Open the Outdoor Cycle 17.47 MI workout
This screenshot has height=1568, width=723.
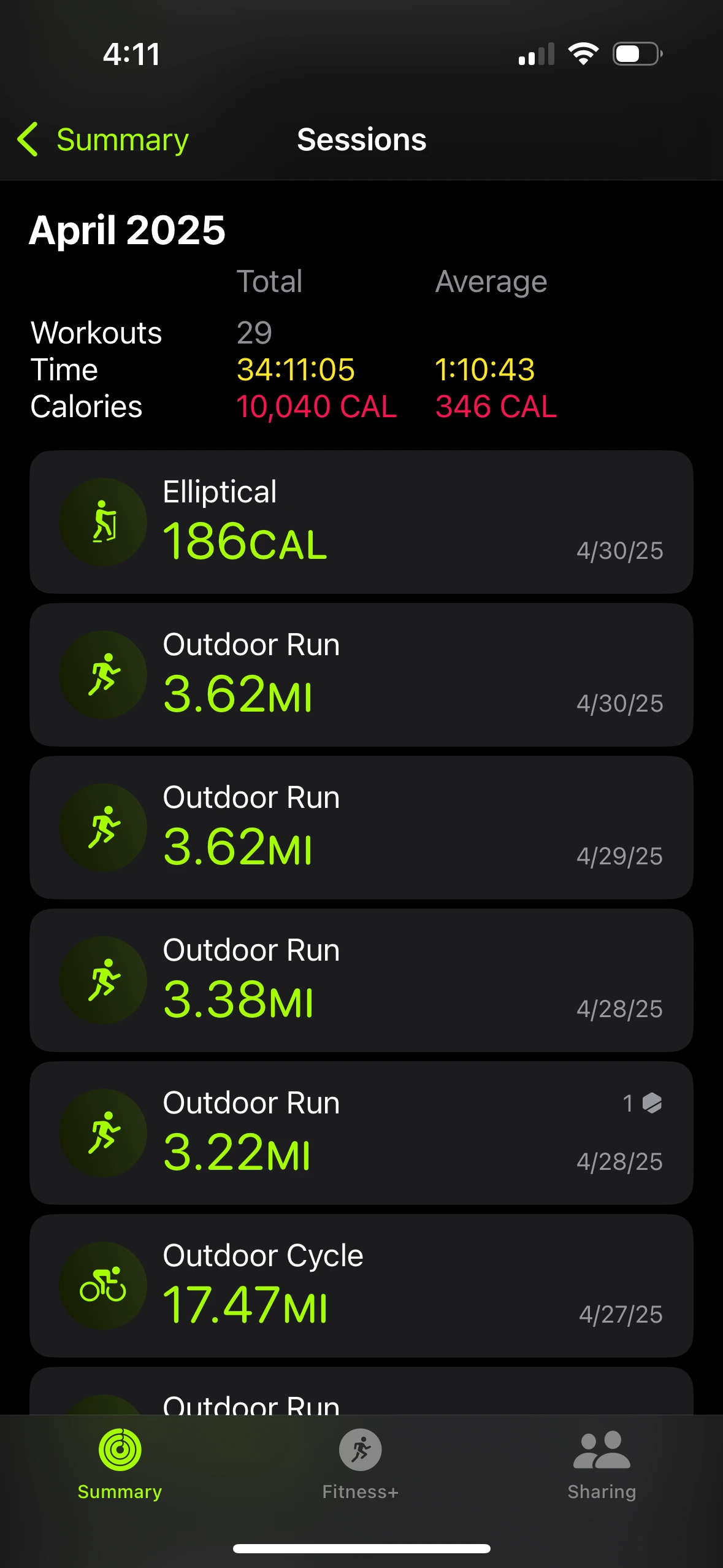pos(361,1286)
